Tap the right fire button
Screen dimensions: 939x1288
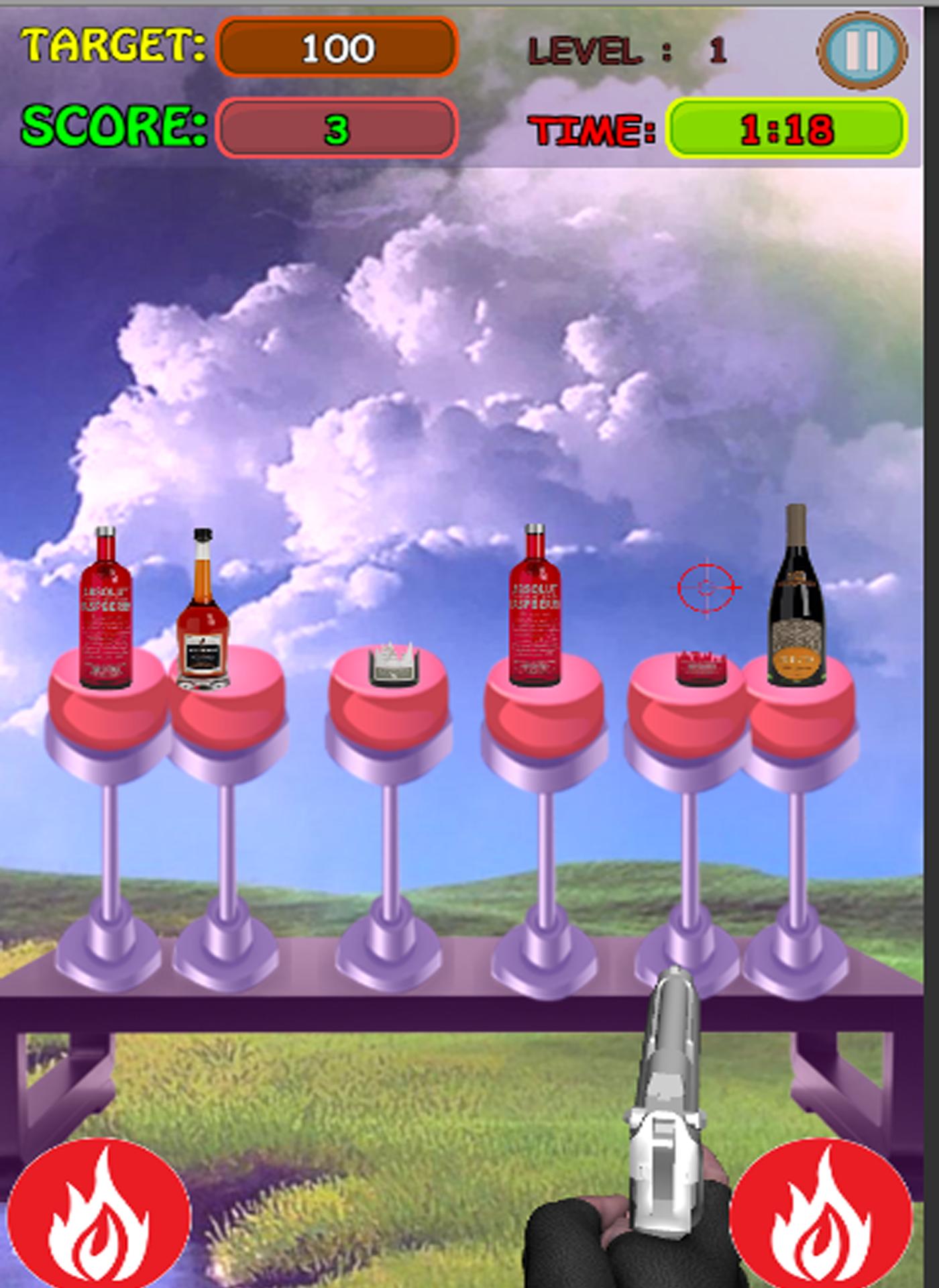click(822, 1214)
